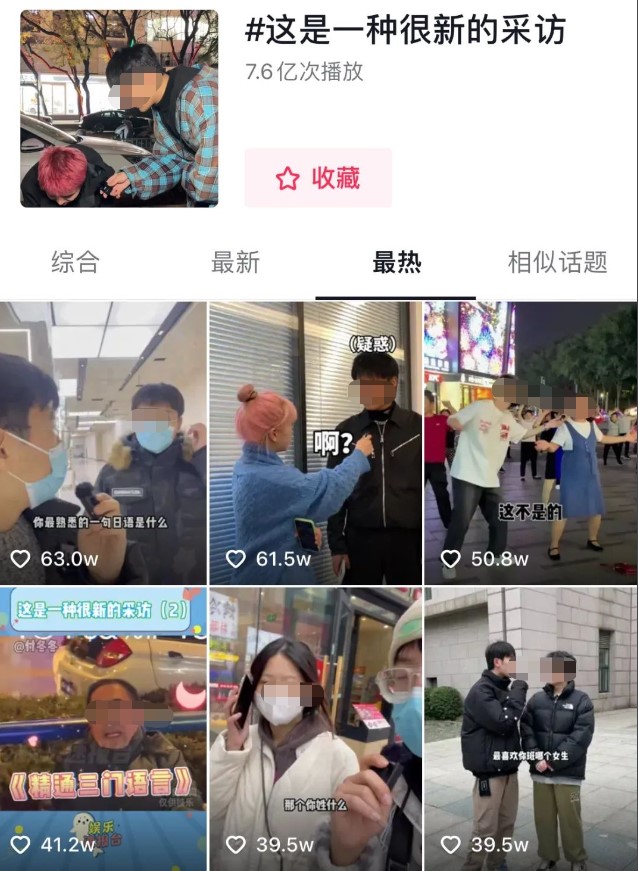This screenshot has height=871, width=639.
Task: Tap the 收藏 favorite button
Action: click(x=318, y=178)
